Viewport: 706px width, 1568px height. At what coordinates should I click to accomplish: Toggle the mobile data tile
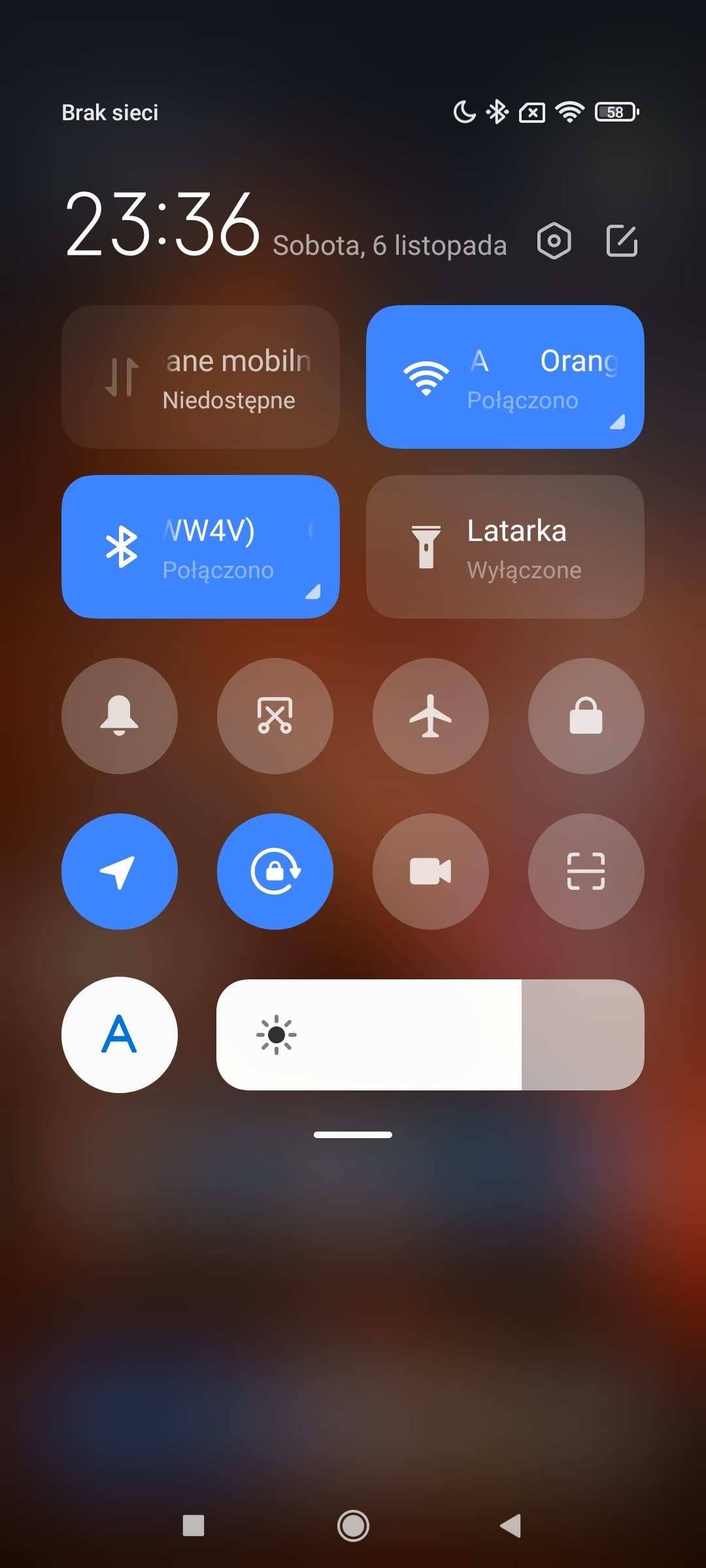click(x=201, y=377)
